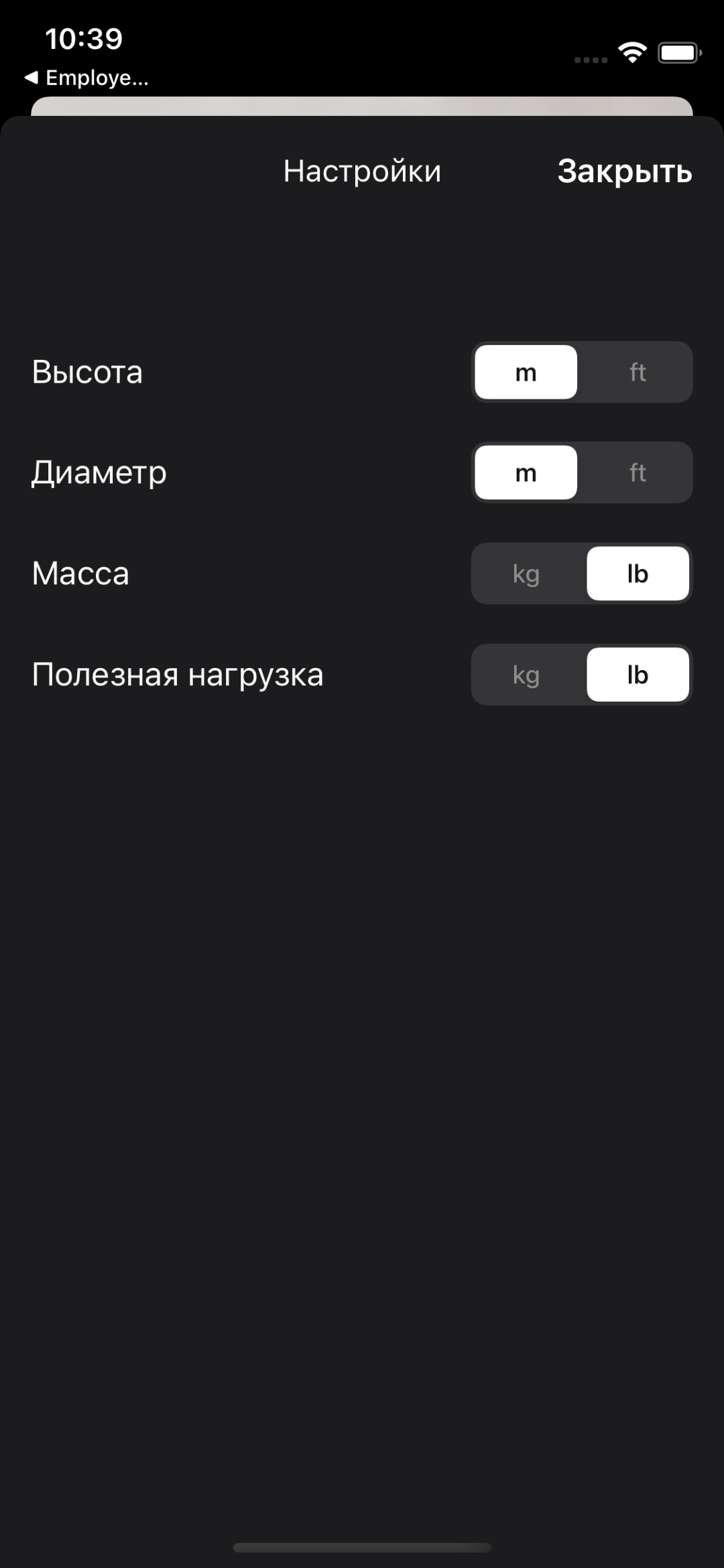Tap the Масса row label
The height and width of the screenshot is (1568, 724).
80,574
